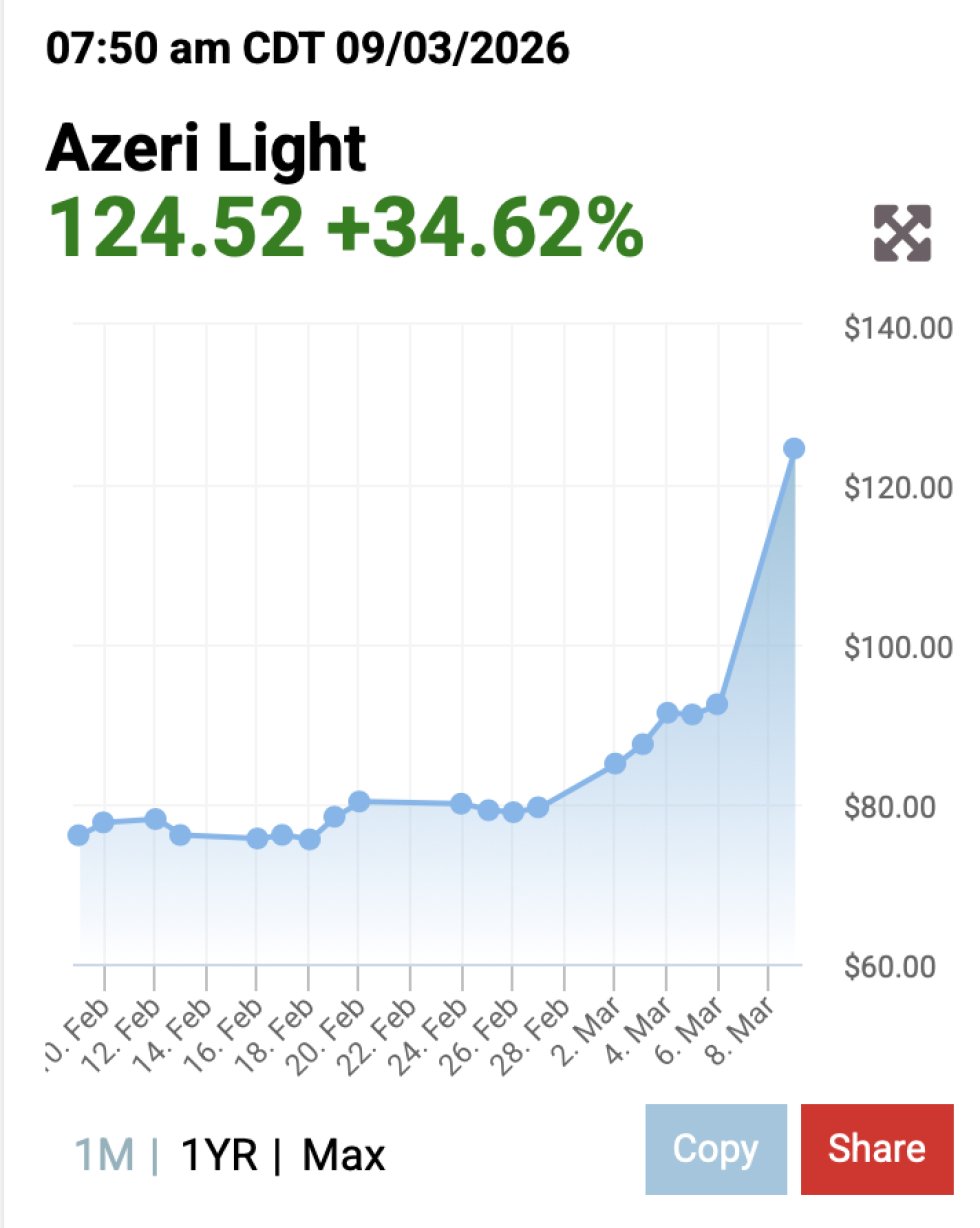Expand the chart to fullscreen
Viewport: 980px width, 1228px height.
click(x=902, y=232)
